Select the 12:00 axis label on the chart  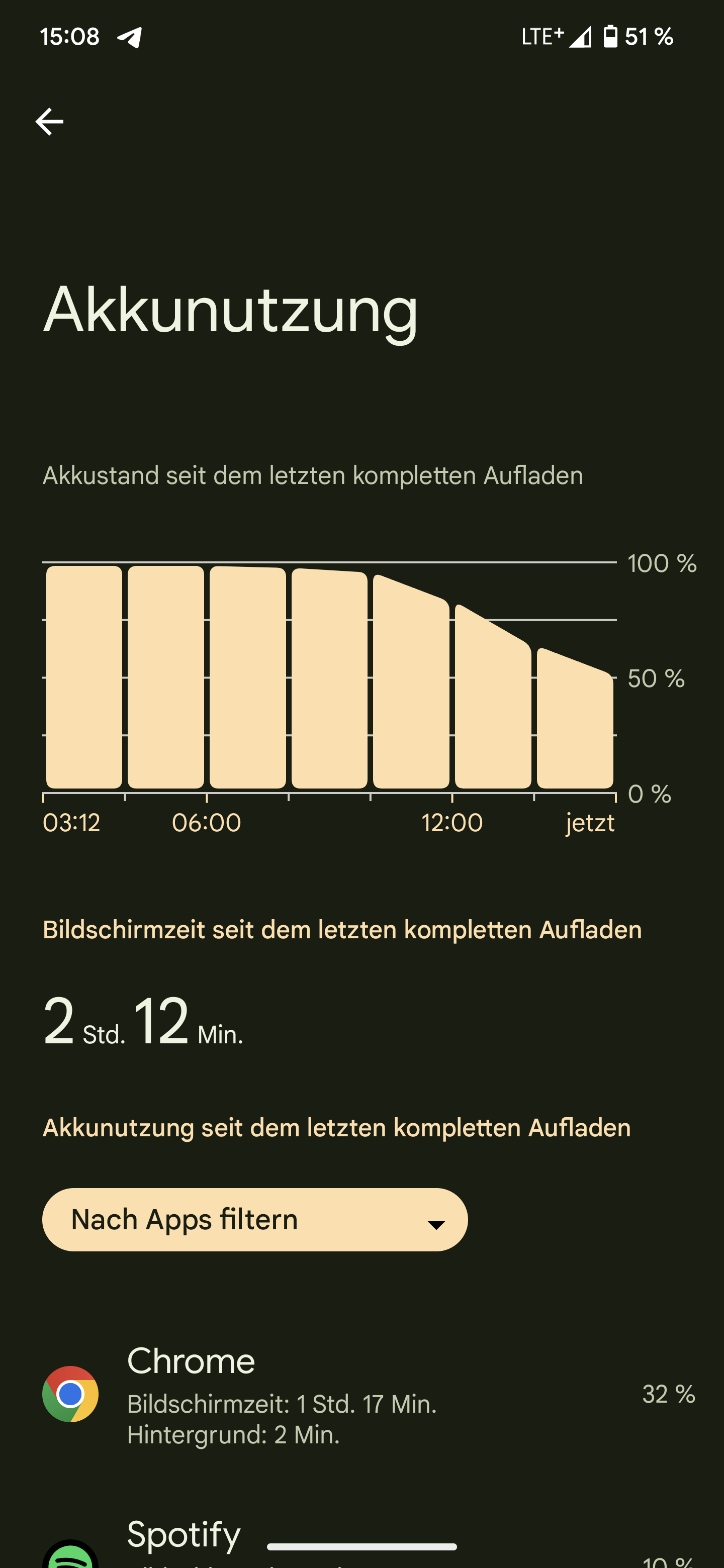pyautogui.click(x=453, y=822)
